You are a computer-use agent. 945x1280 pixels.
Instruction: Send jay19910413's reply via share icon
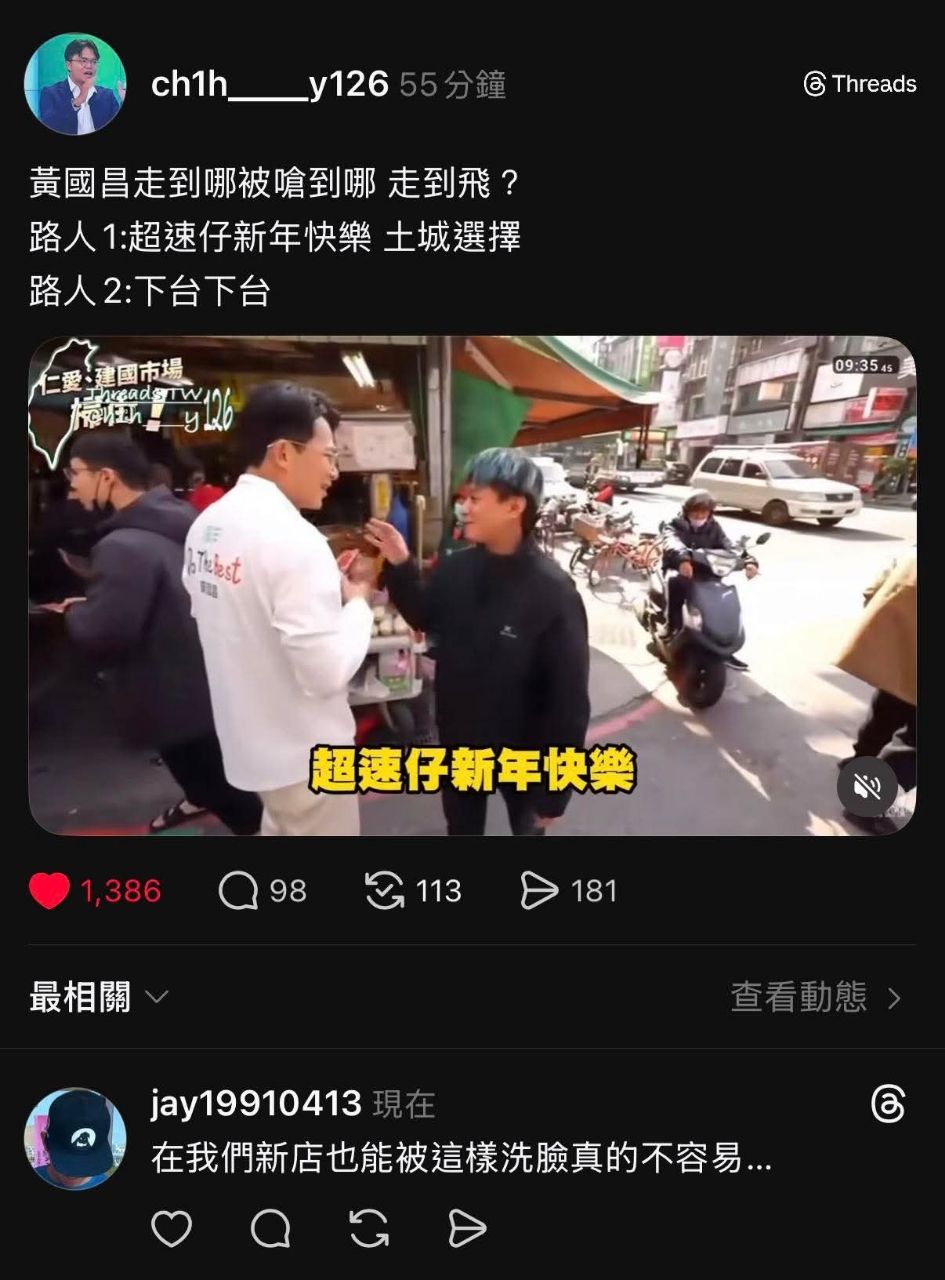pos(467,1228)
